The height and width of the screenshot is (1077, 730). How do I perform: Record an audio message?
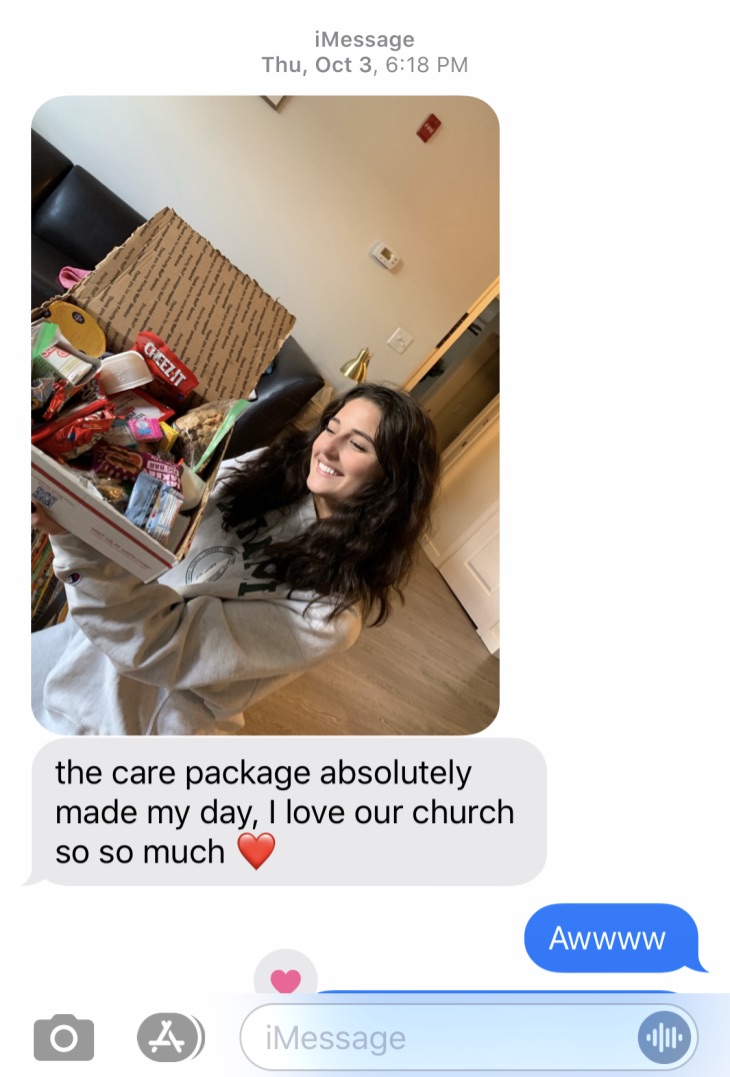(x=663, y=1038)
